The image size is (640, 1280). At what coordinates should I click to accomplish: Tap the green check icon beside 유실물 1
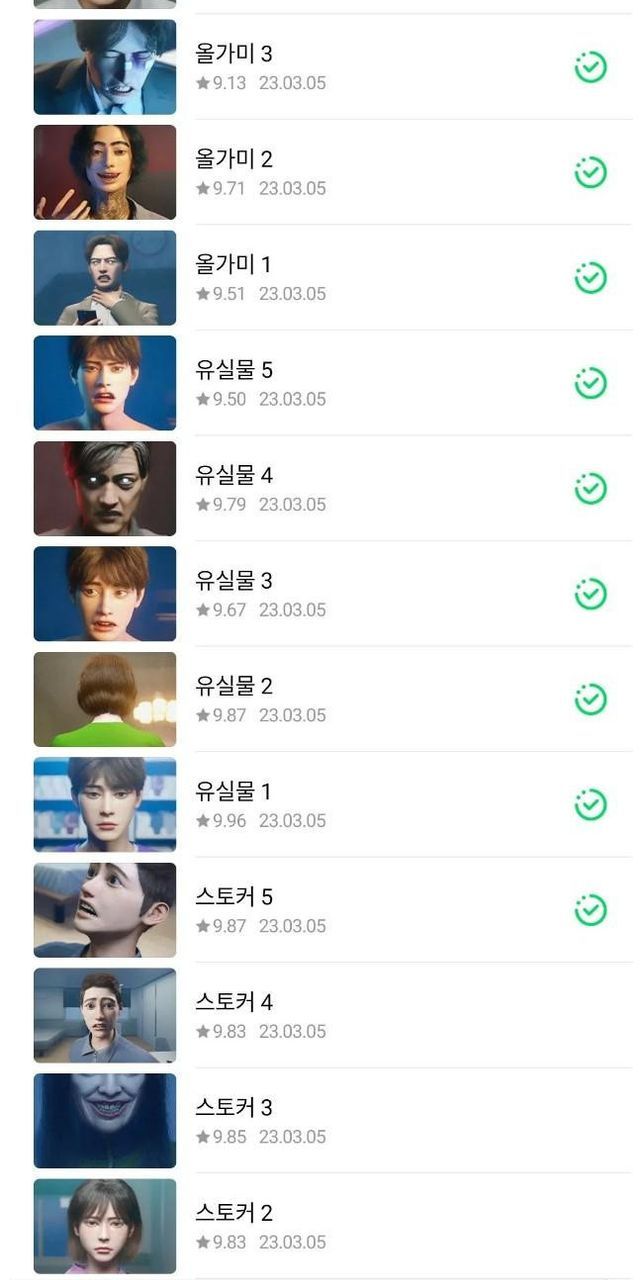tap(591, 805)
